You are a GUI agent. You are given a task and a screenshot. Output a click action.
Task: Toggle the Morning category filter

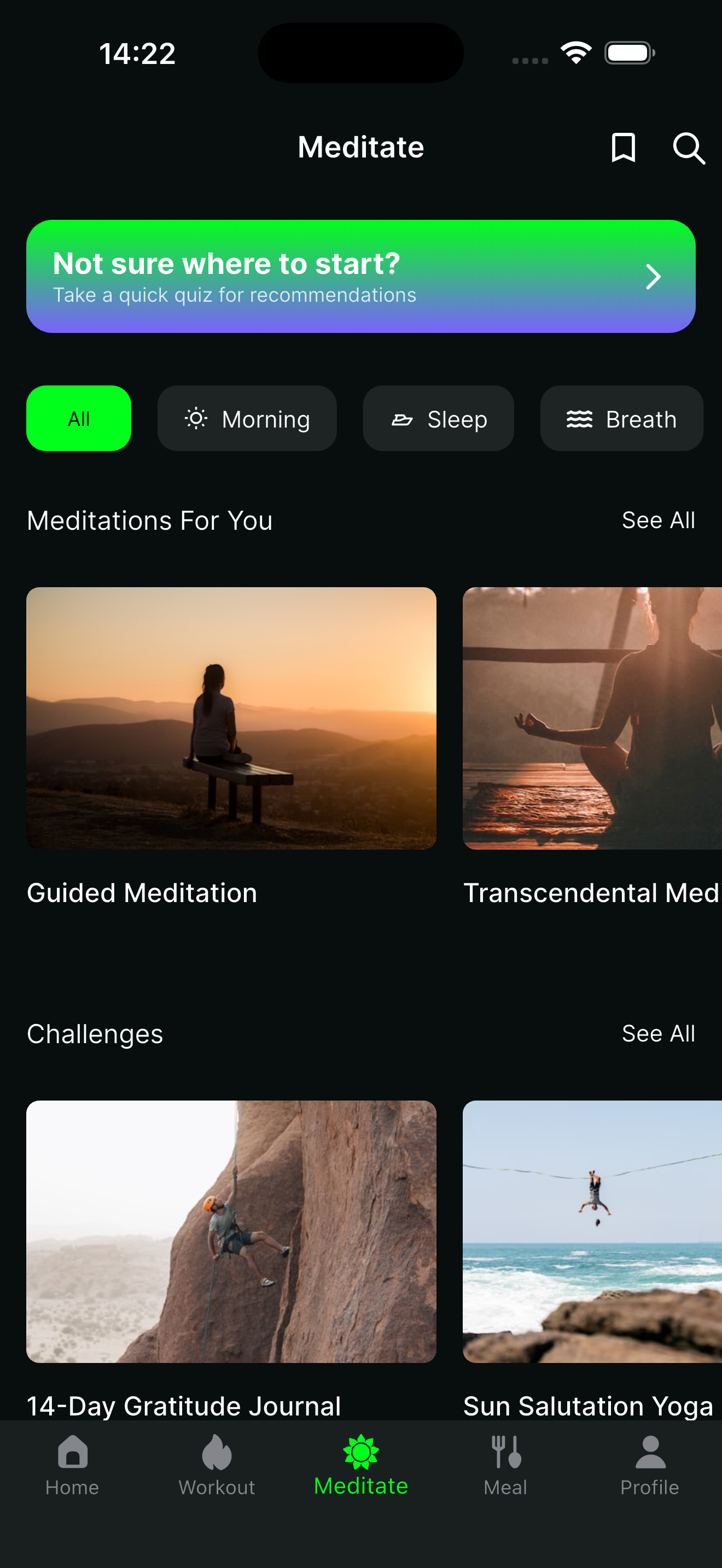(247, 418)
